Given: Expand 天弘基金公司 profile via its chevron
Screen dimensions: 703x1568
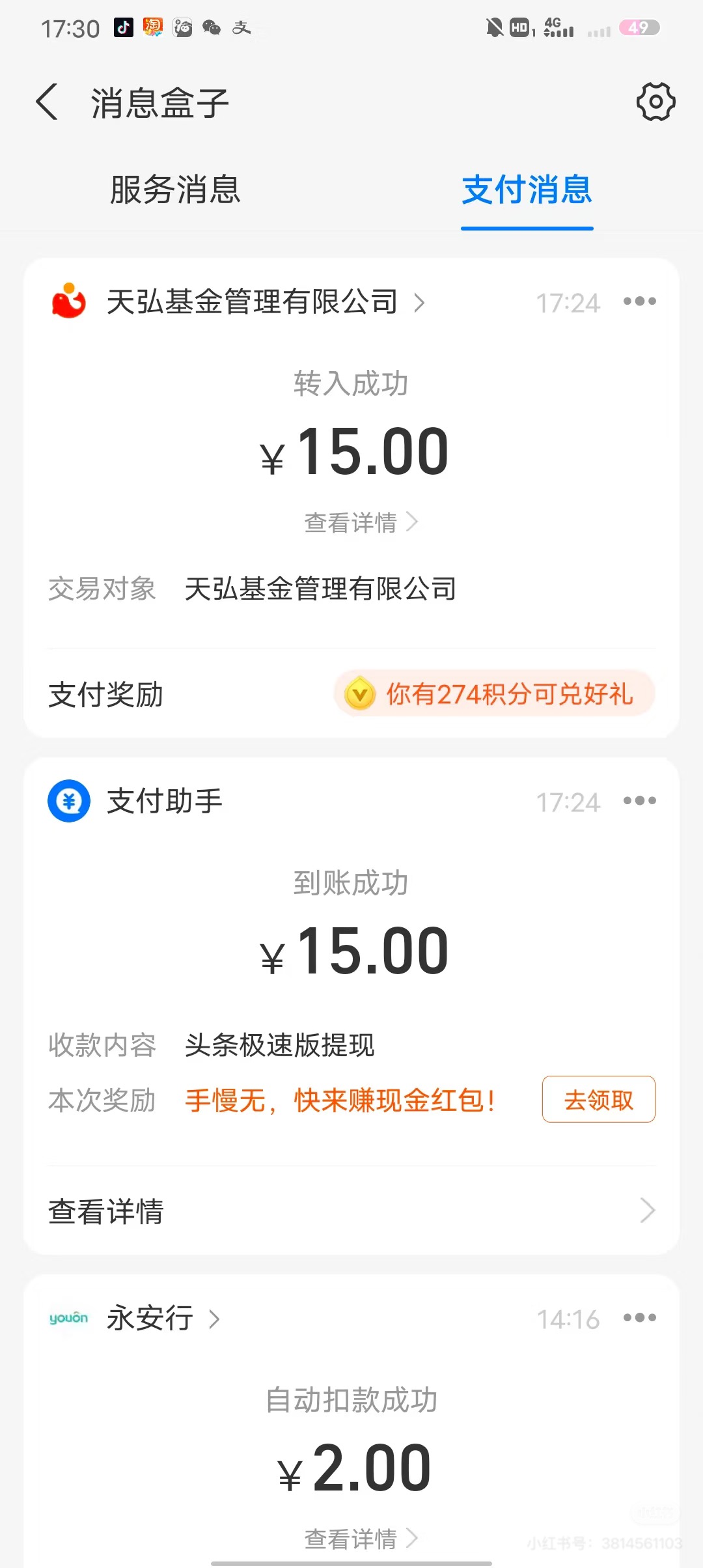Looking at the screenshot, I should coord(420,303).
